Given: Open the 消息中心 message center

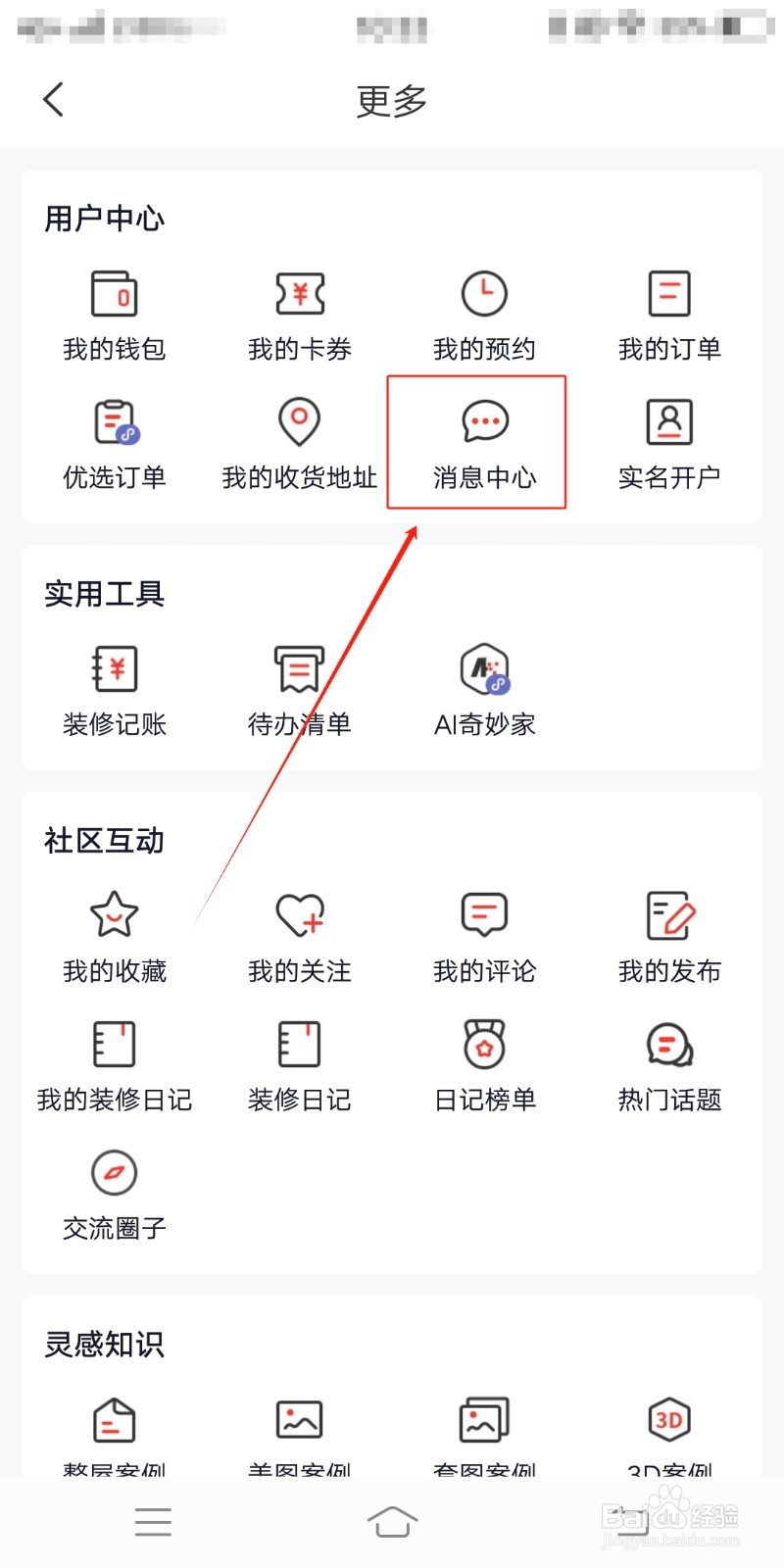Looking at the screenshot, I should pos(477,441).
